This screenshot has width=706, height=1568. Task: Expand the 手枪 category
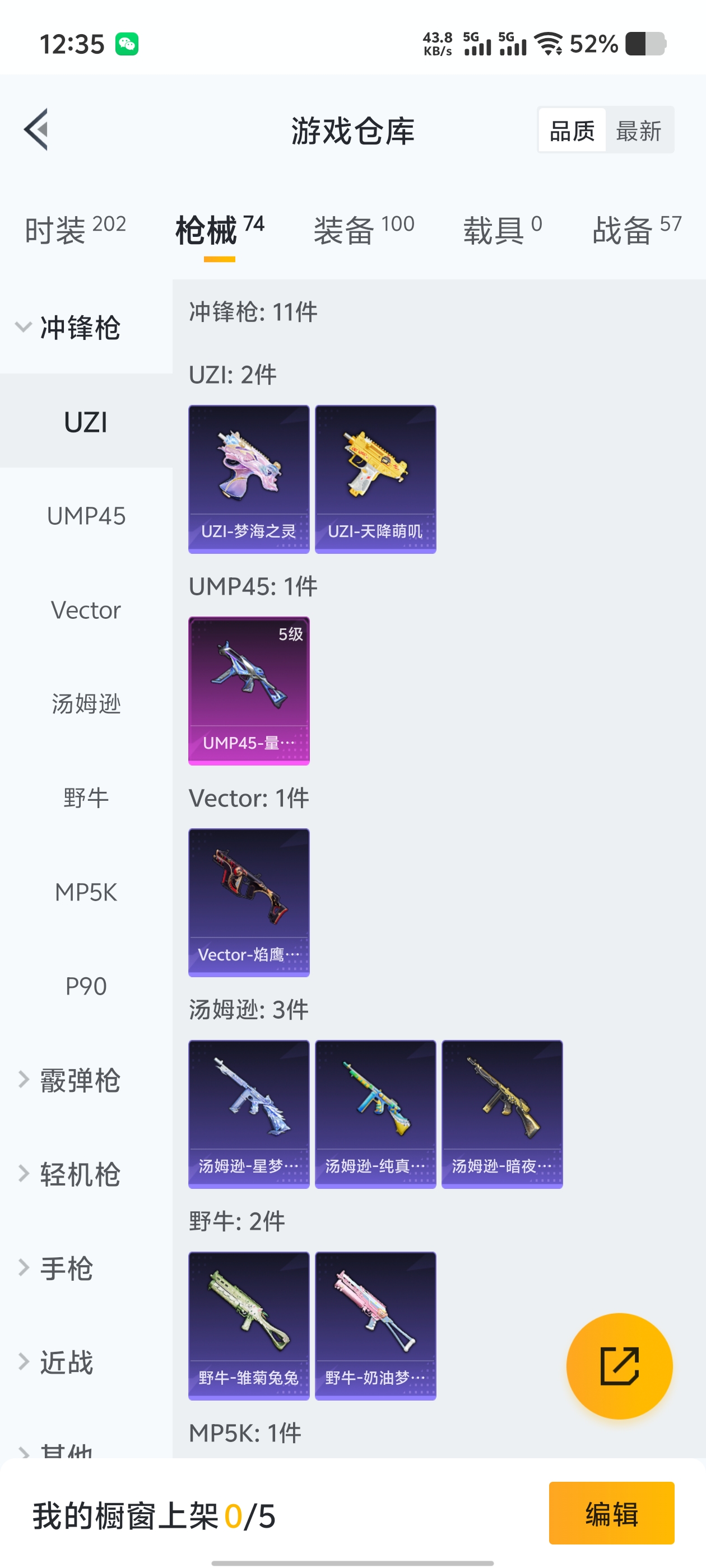click(67, 1268)
